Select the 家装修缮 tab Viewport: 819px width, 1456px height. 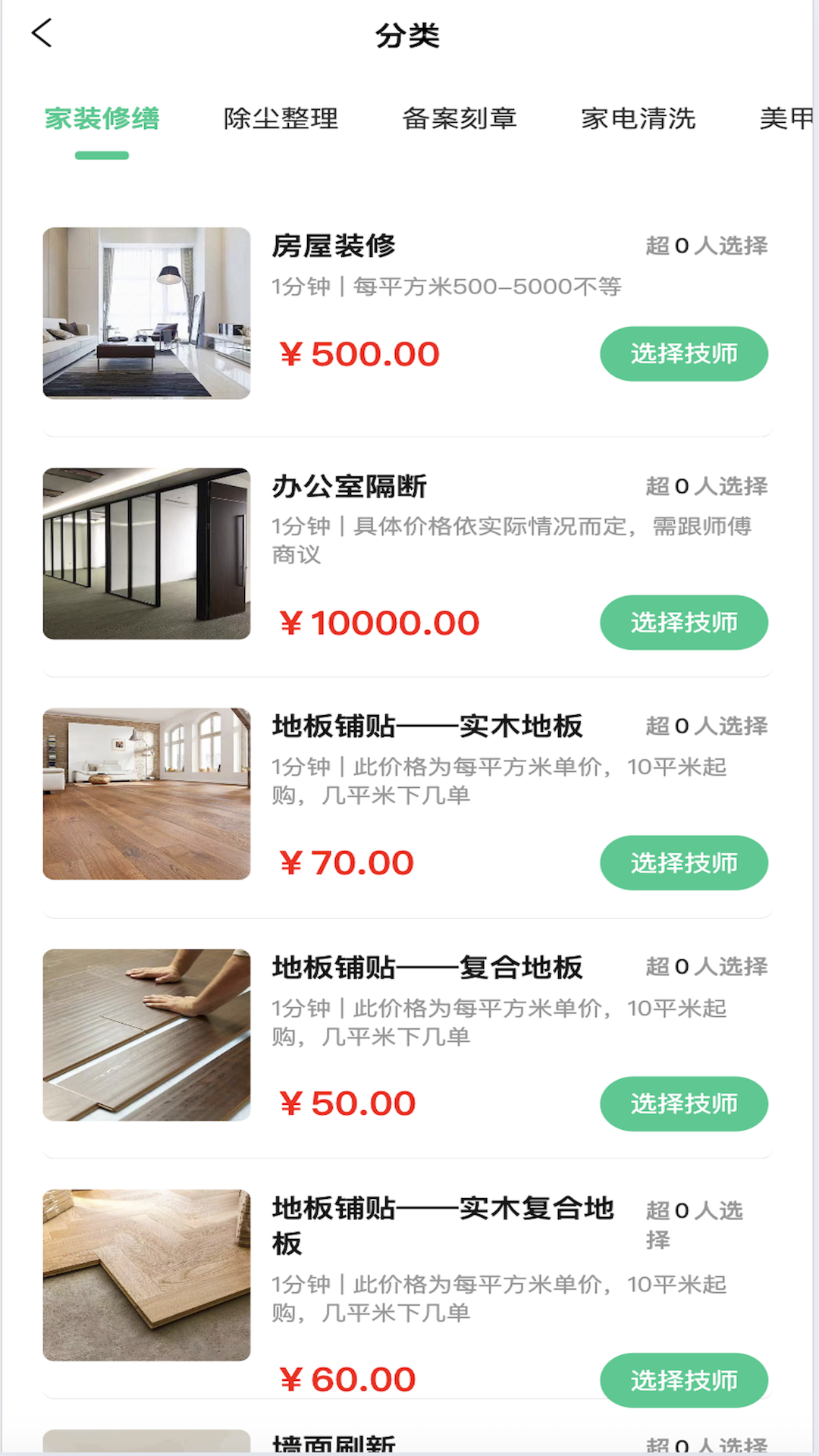point(101,119)
